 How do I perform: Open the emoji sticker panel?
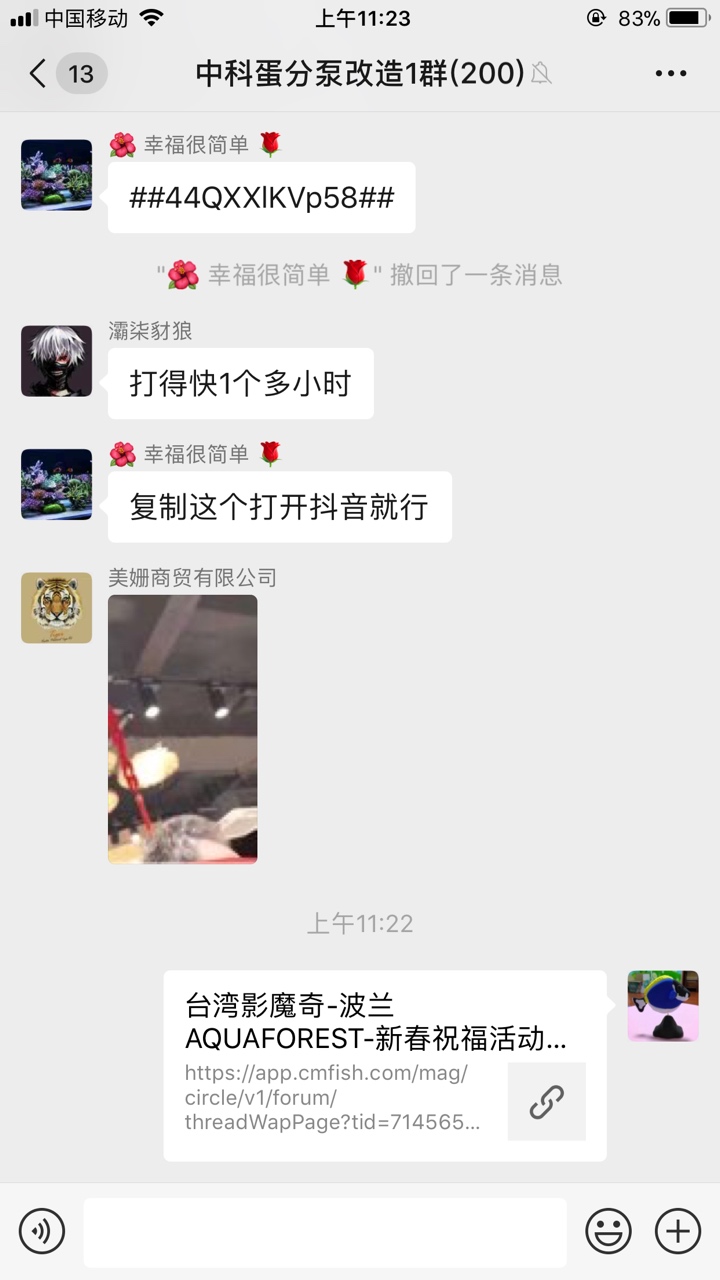[x=608, y=1231]
